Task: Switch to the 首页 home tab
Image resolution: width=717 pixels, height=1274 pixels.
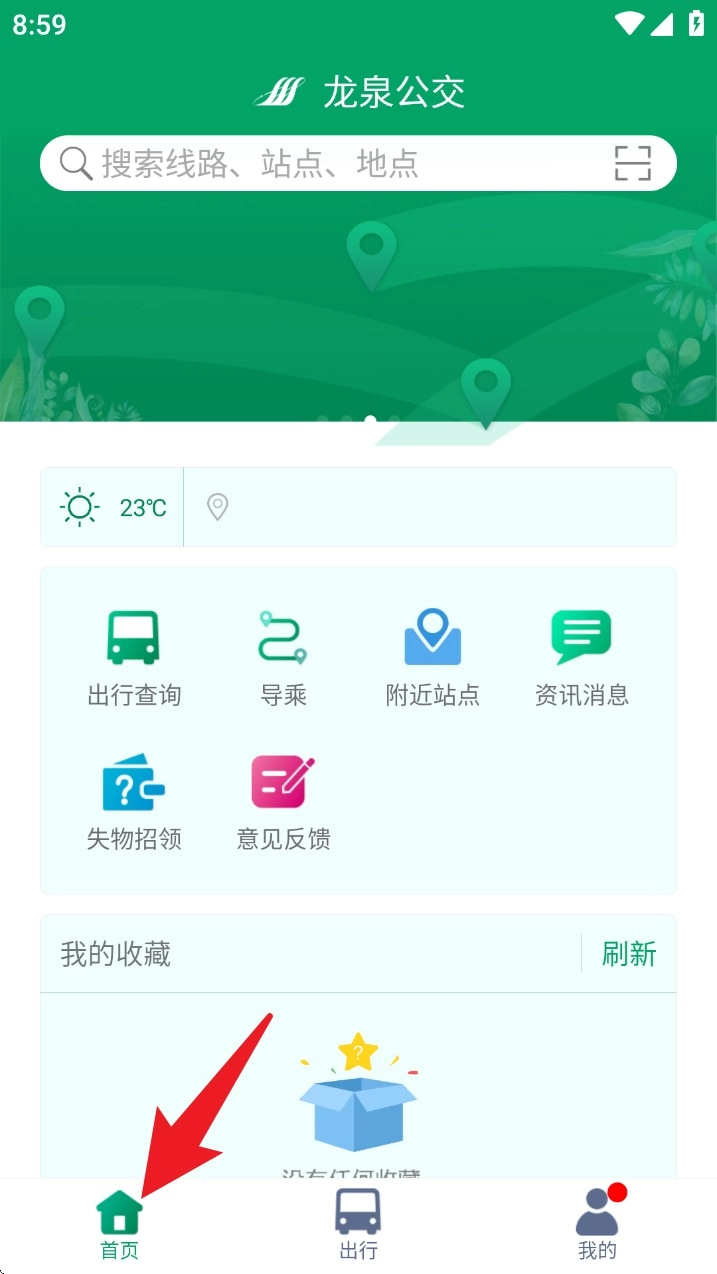Action: click(x=119, y=1225)
